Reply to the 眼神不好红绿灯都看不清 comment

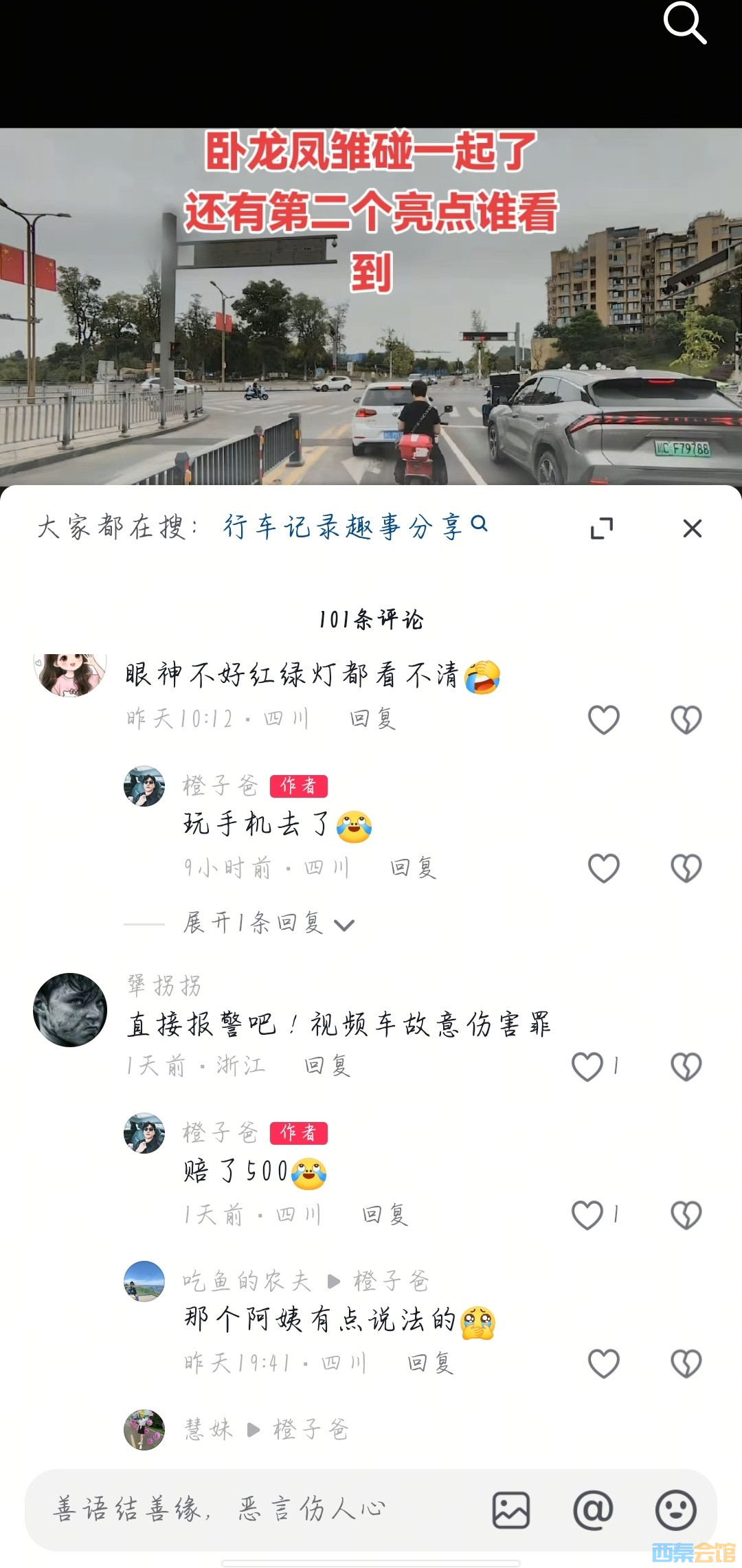click(x=372, y=719)
